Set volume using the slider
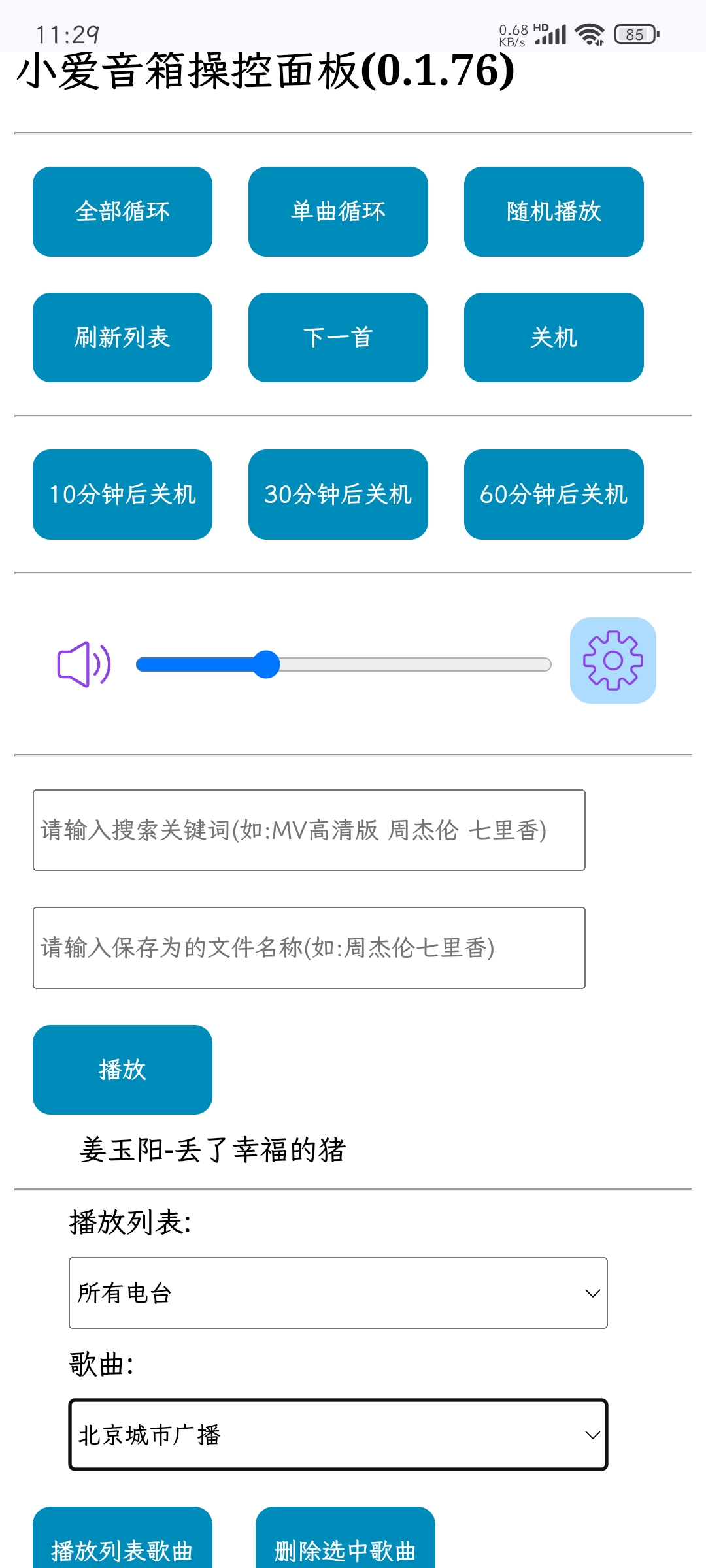The image size is (706, 1568). pyautogui.click(x=343, y=664)
